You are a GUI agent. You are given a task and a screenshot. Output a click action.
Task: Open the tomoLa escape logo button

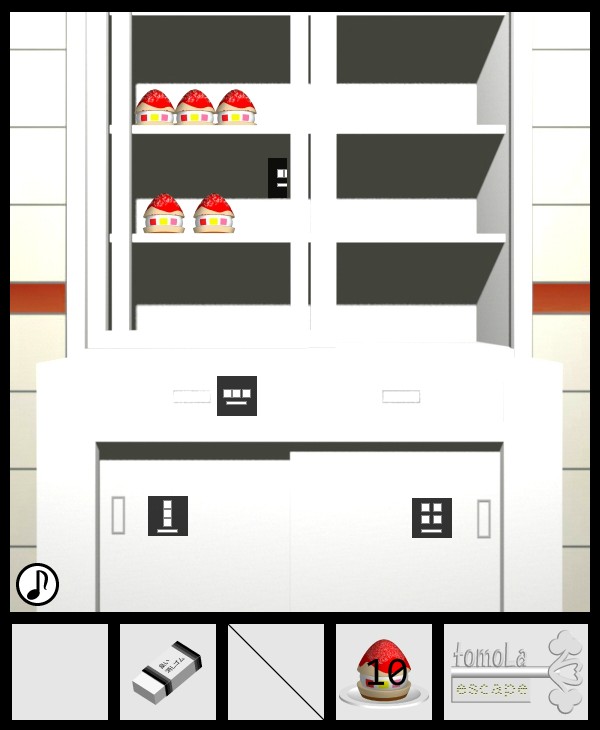516,671
